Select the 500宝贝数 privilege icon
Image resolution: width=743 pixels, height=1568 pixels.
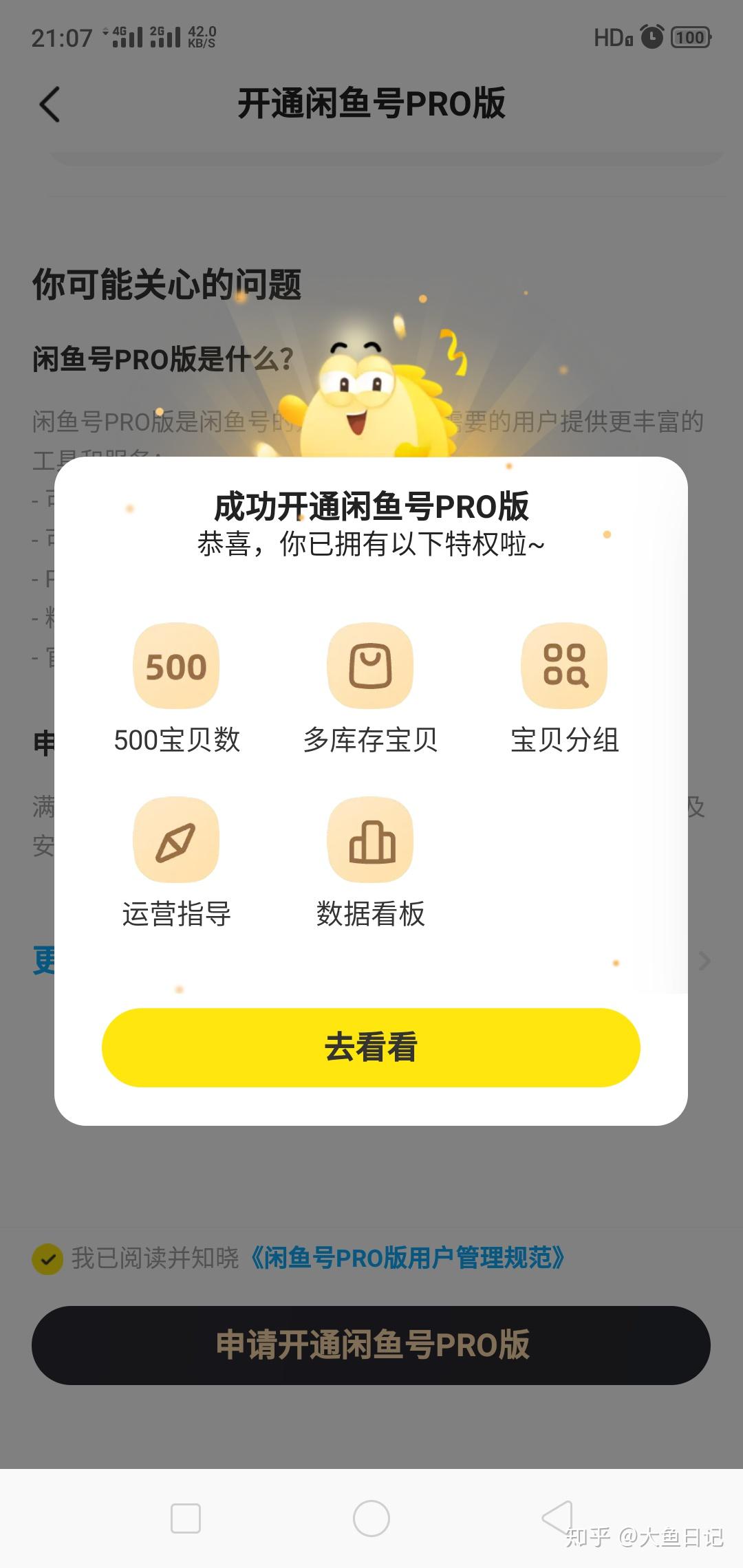click(x=175, y=666)
